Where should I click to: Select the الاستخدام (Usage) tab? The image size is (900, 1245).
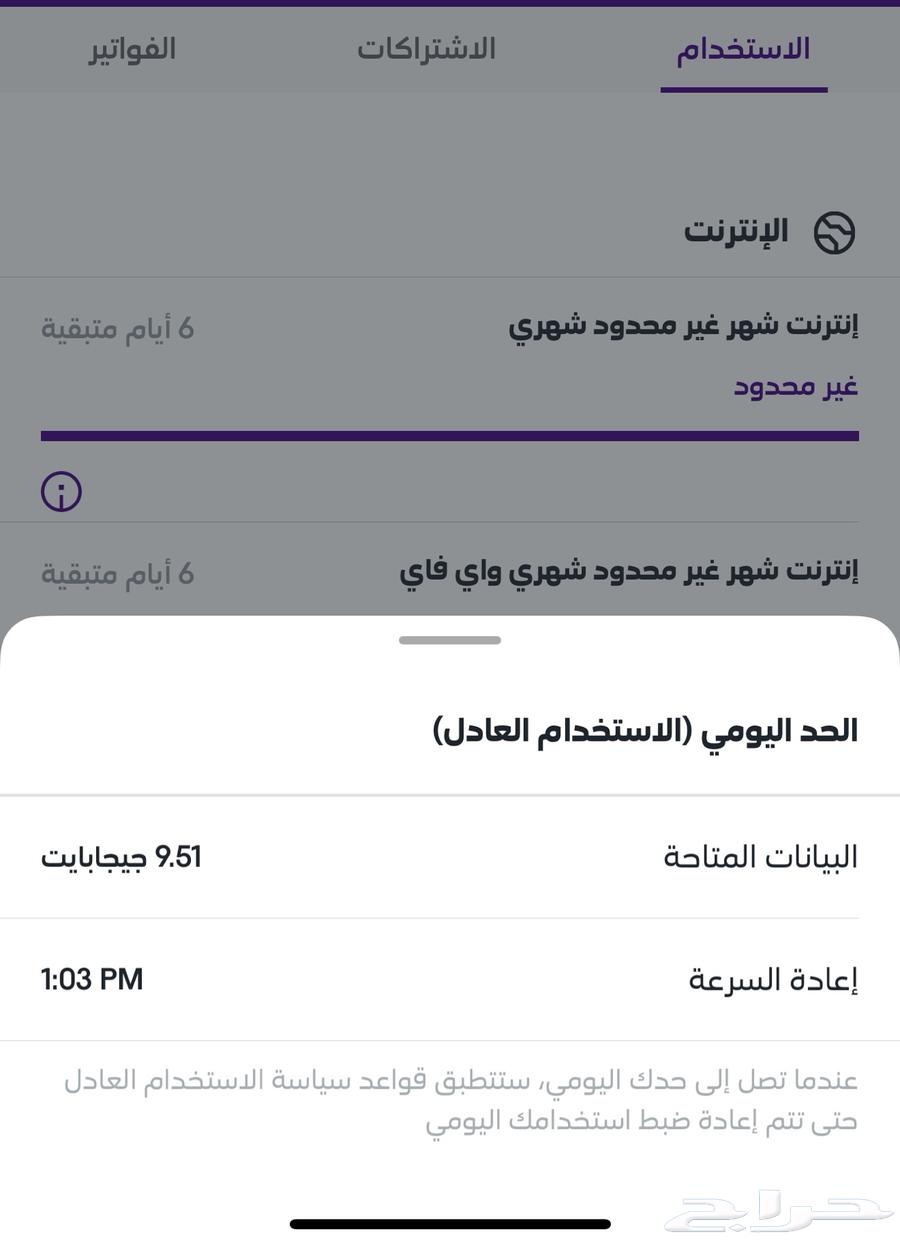pos(743,49)
